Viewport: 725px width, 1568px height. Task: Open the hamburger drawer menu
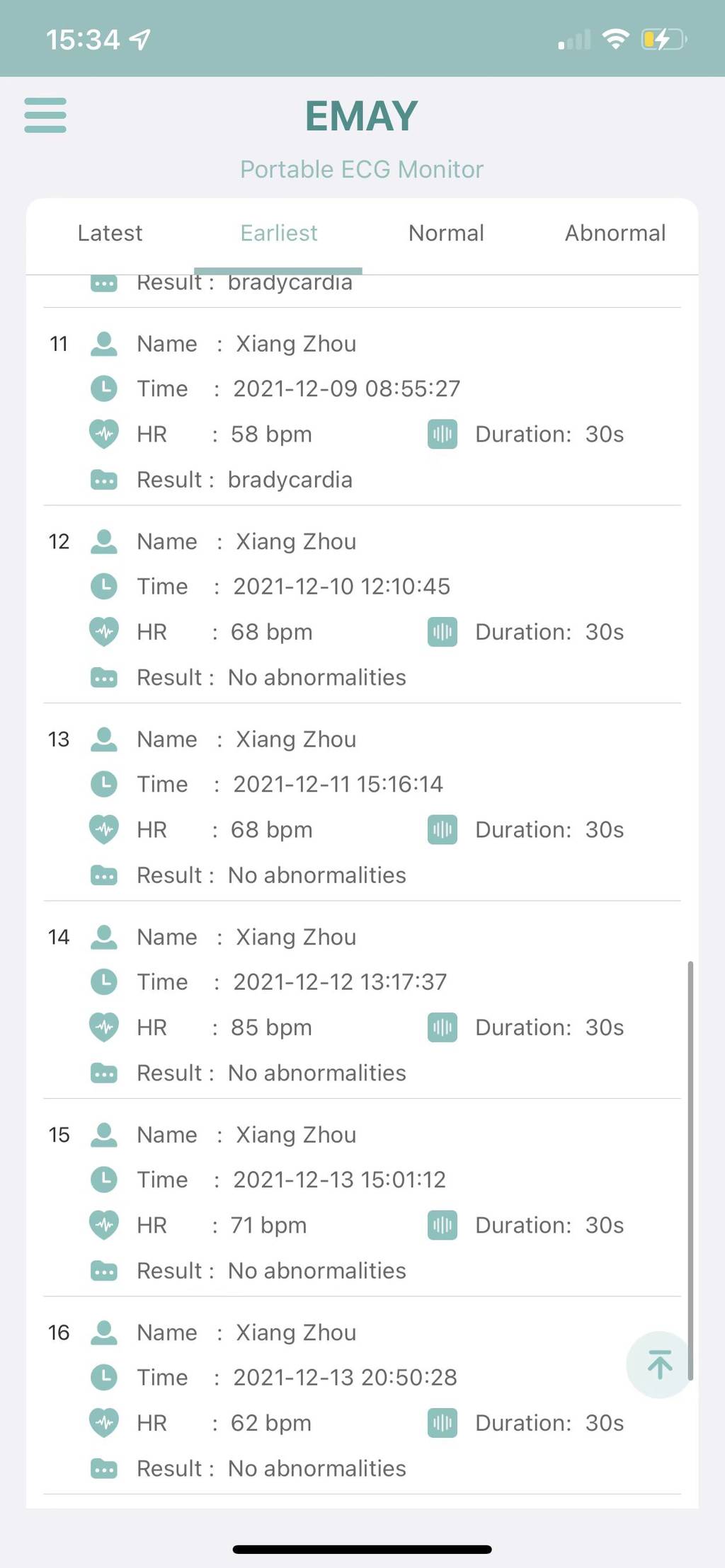(x=45, y=115)
